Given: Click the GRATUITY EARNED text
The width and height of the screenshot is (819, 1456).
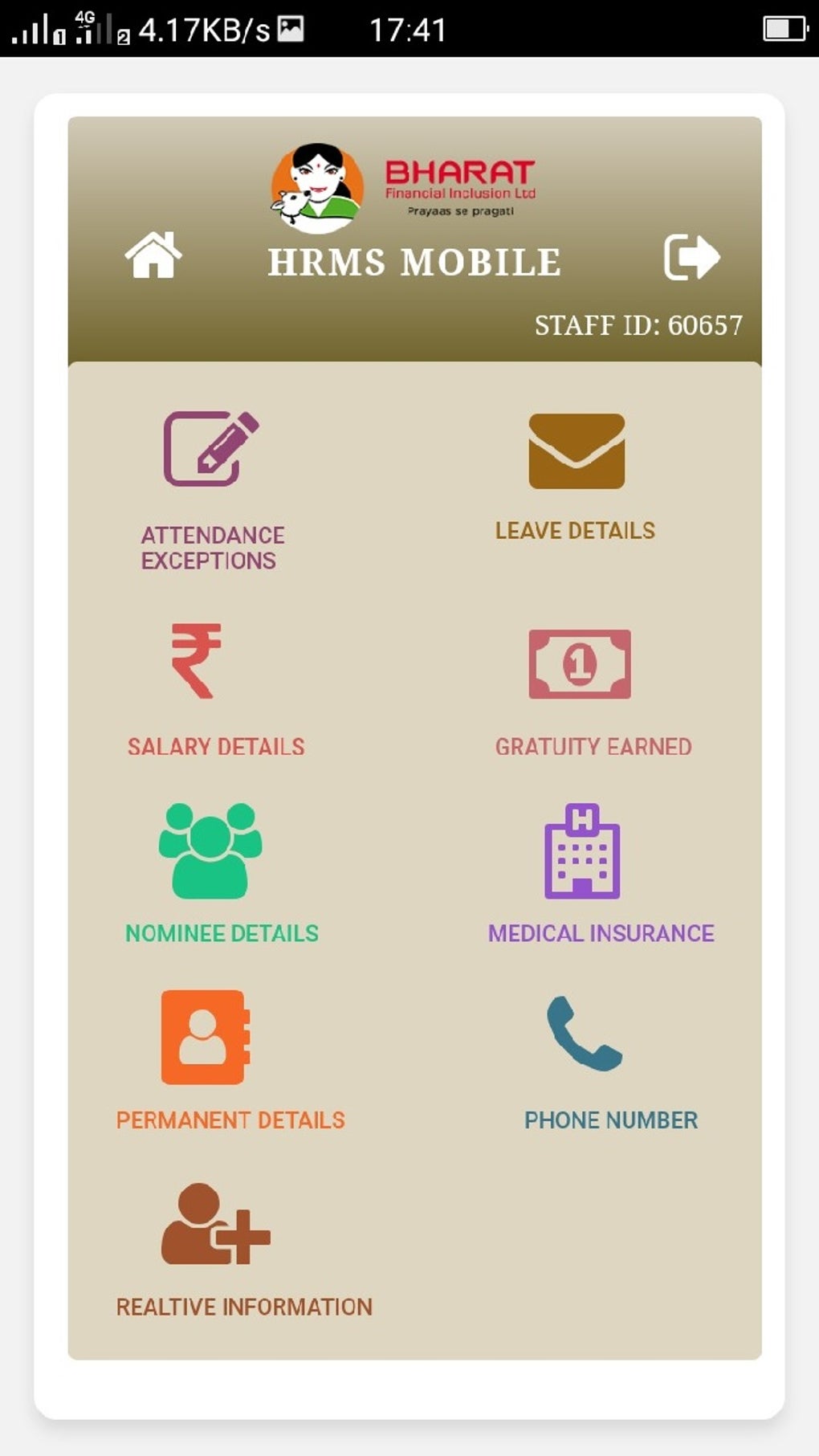Looking at the screenshot, I should coord(593,747).
